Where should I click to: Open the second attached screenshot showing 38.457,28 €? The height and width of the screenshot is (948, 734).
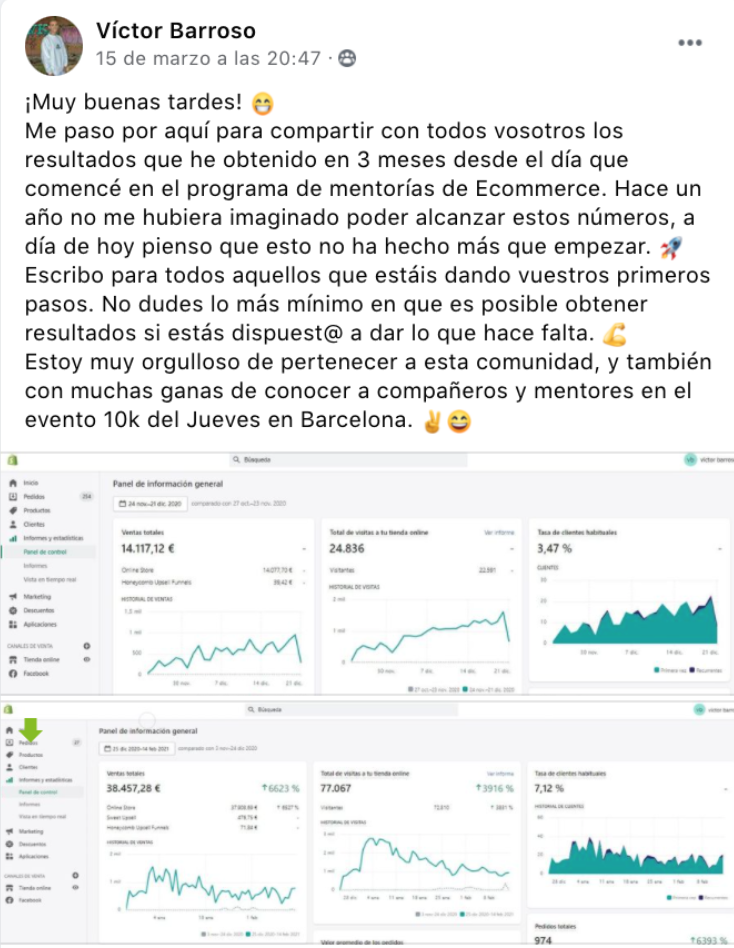(367, 822)
